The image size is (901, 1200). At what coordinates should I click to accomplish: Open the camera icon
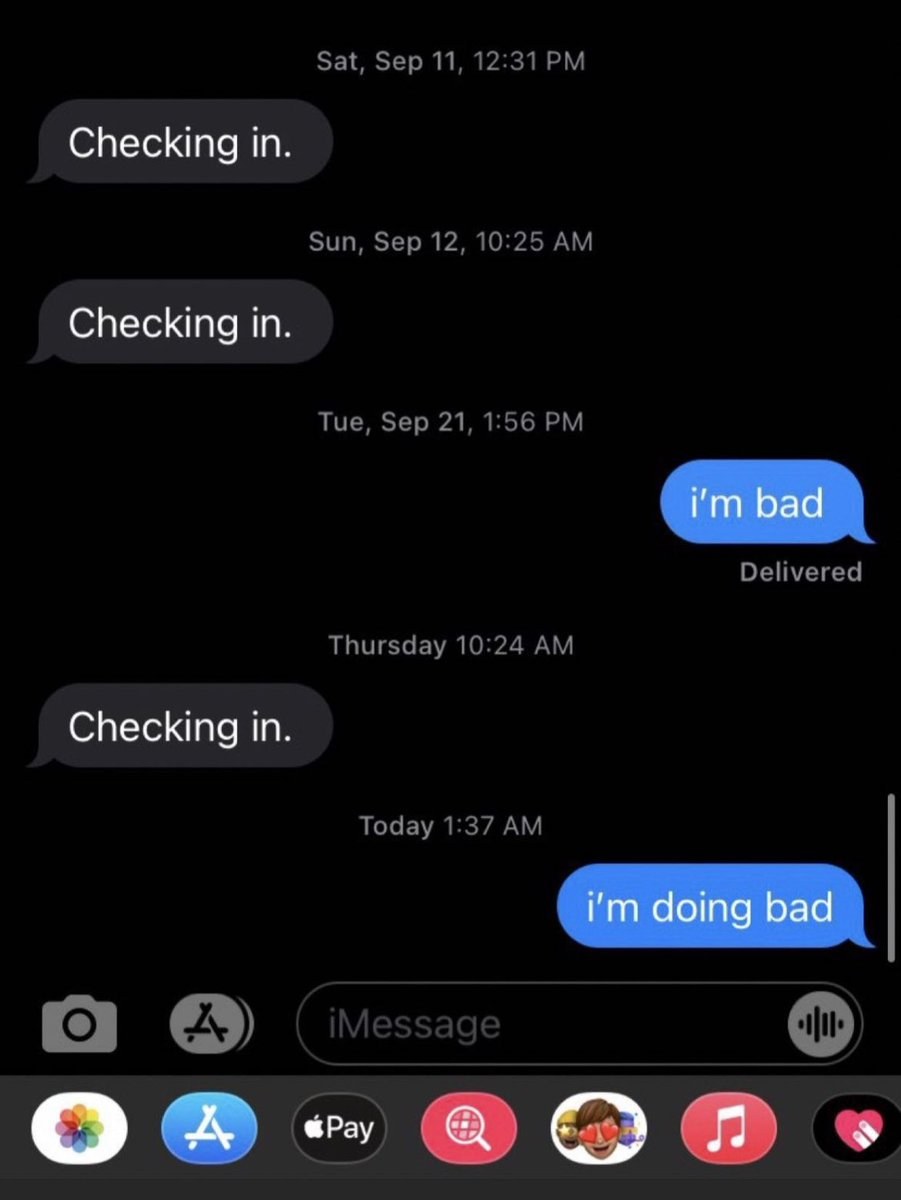(x=79, y=1023)
